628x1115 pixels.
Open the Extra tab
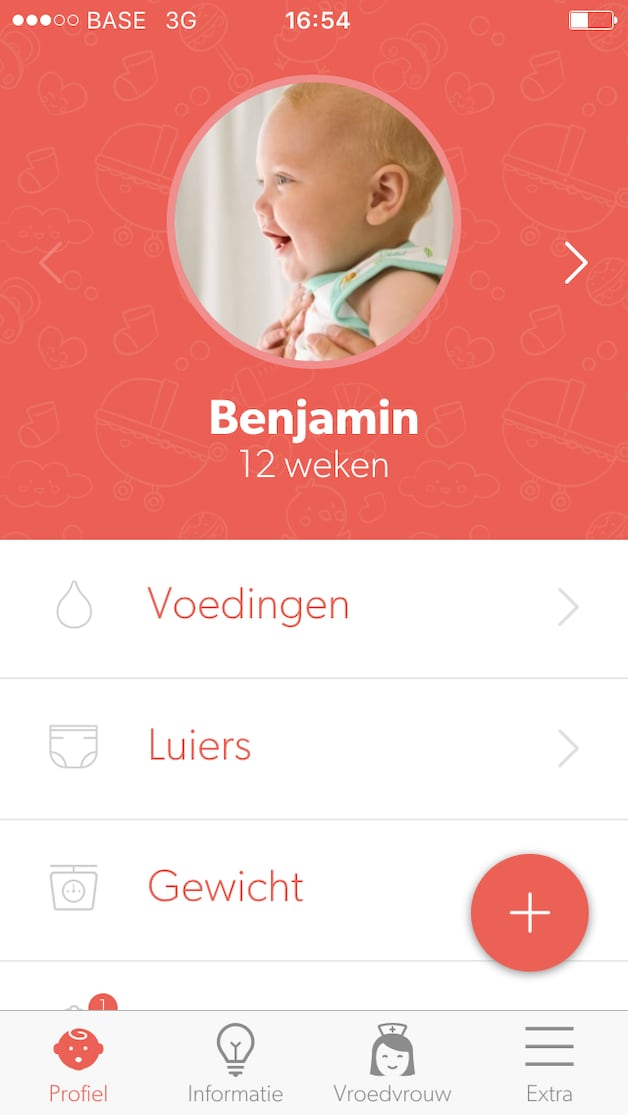click(549, 1063)
